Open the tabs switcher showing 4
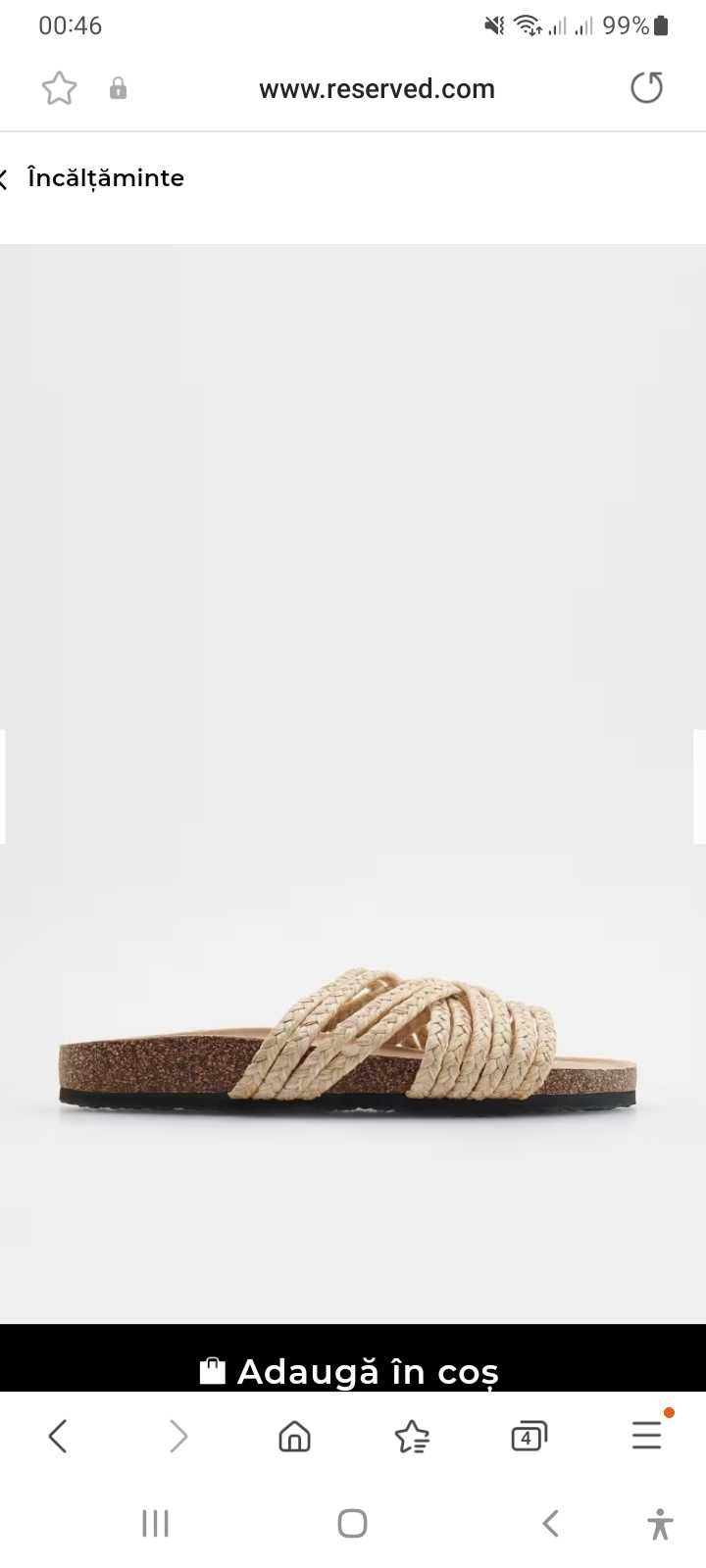Image resolution: width=706 pixels, height=1568 pixels. point(529,1437)
